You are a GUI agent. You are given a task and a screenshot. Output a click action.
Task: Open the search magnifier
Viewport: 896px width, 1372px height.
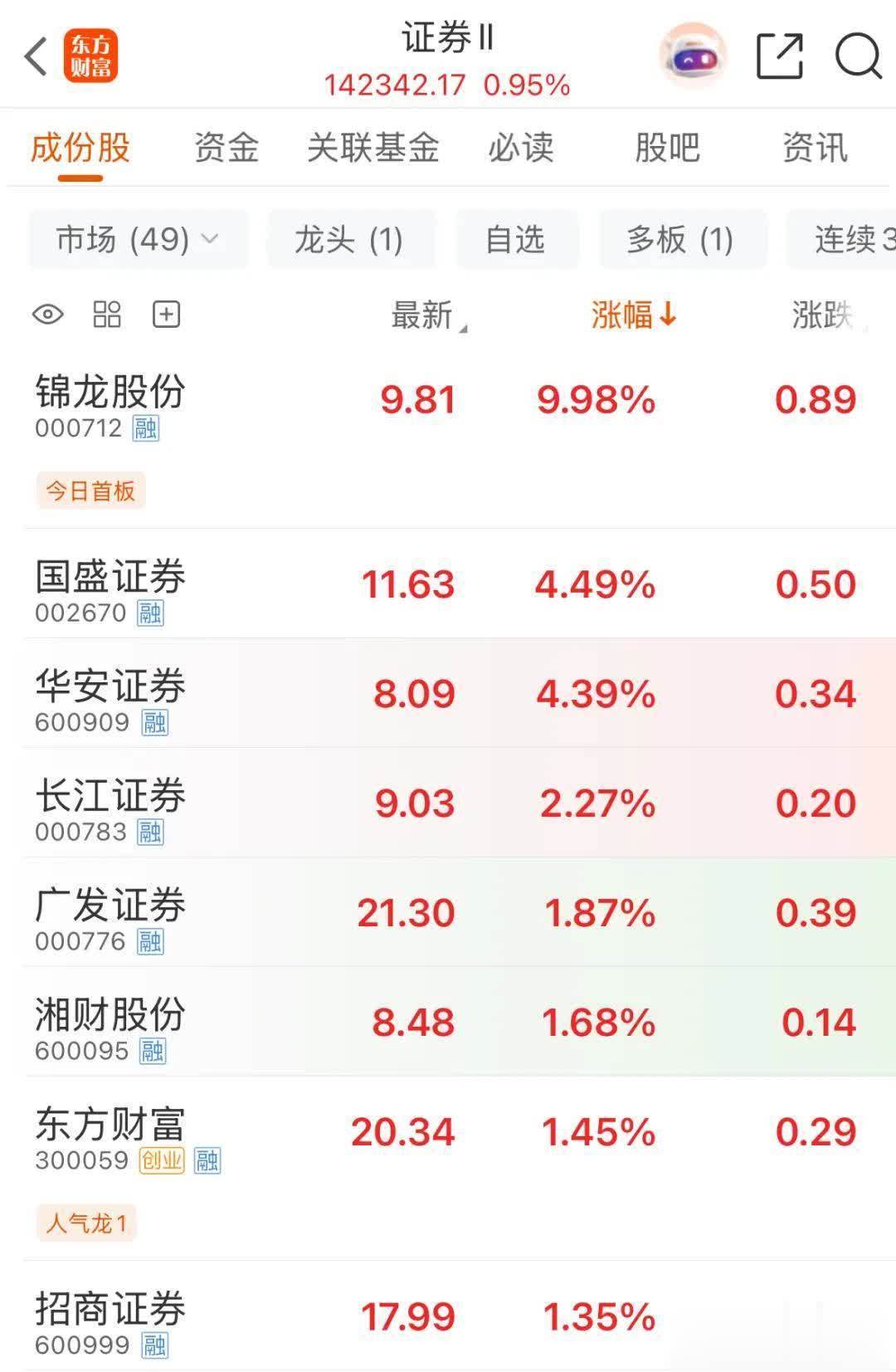pyautogui.click(x=858, y=56)
